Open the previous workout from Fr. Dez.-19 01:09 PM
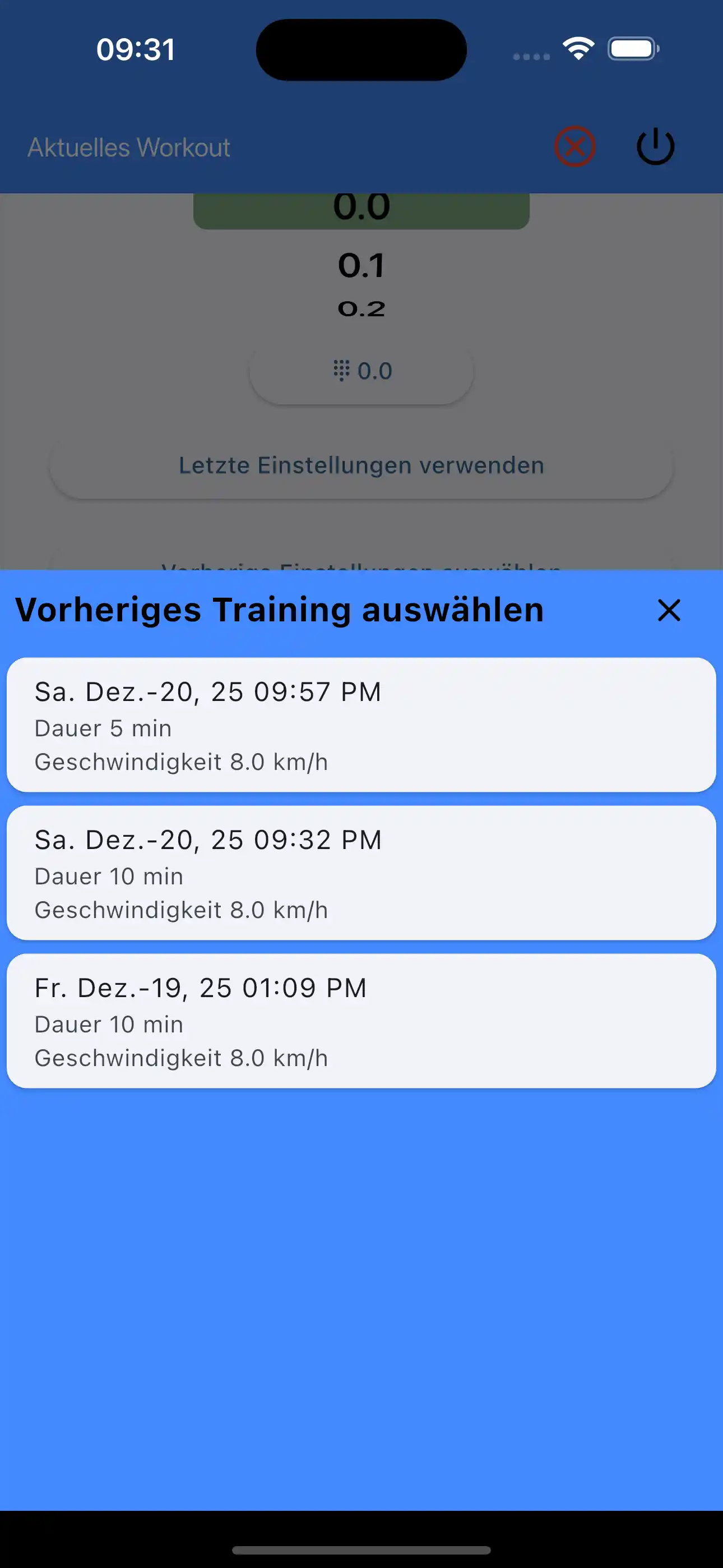Image resolution: width=723 pixels, height=1568 pixels. click(361, 1020)
